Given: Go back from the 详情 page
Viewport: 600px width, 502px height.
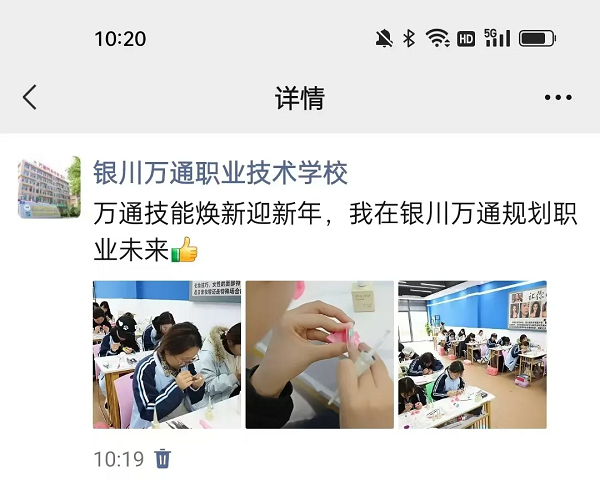Looking at the screenshot, I should (30, 97).
